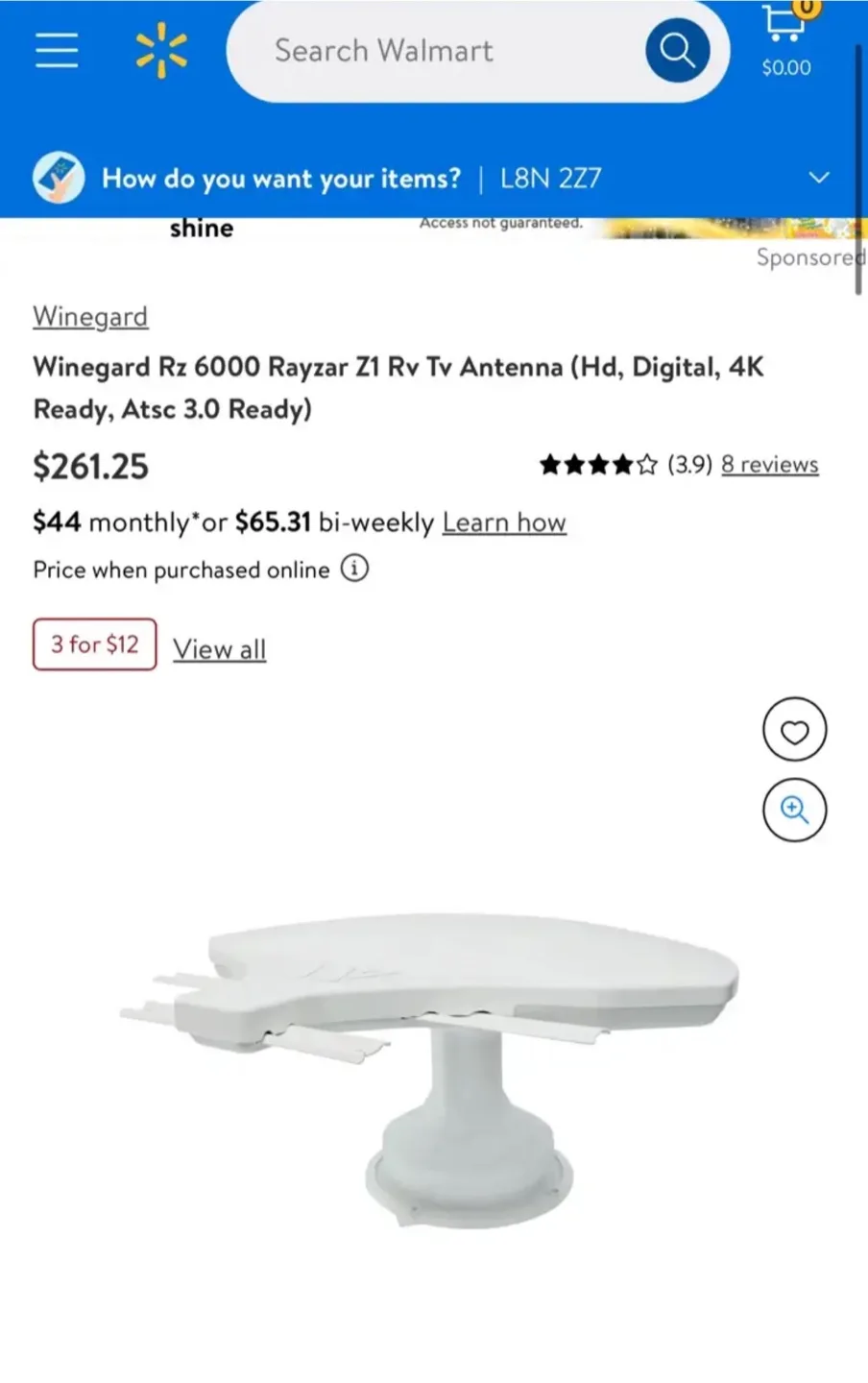Click the search magnifier icon
This screenshot has height=1383, width=868.
[678, 50]
